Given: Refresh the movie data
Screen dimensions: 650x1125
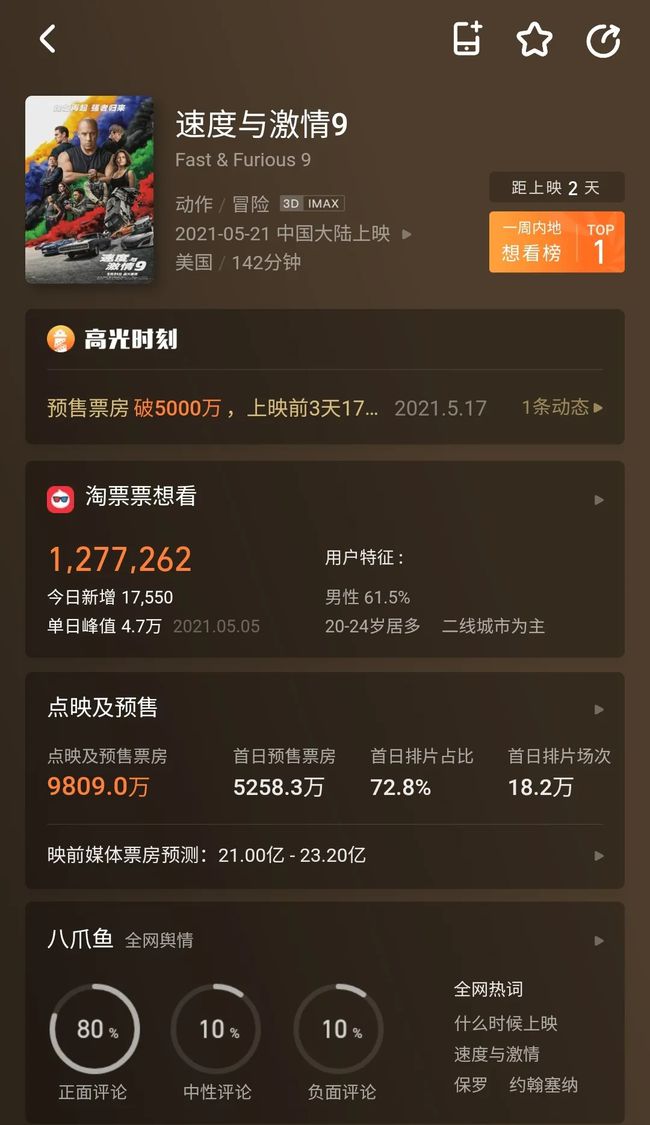Looking at the screenshot, I should click(603, 40).
